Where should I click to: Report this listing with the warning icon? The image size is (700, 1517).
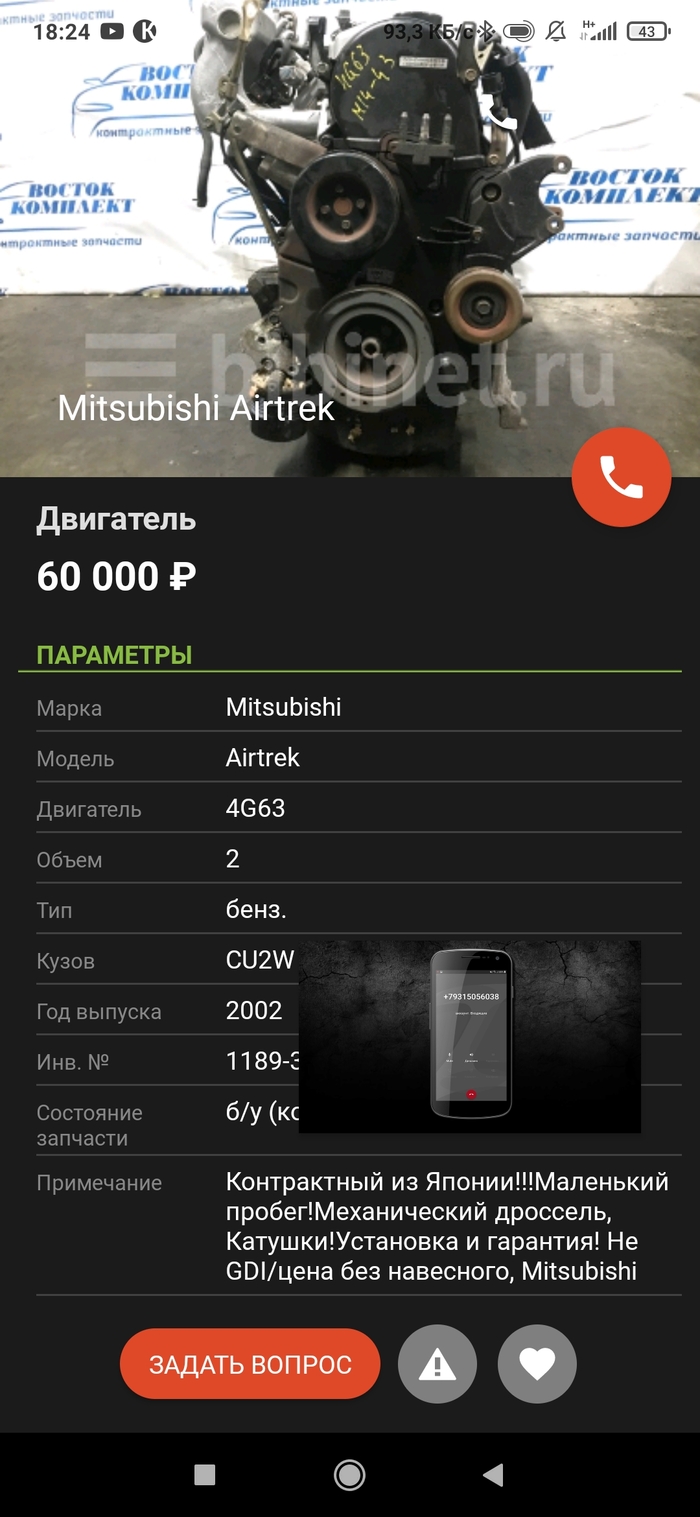(x=437, y=1364)
